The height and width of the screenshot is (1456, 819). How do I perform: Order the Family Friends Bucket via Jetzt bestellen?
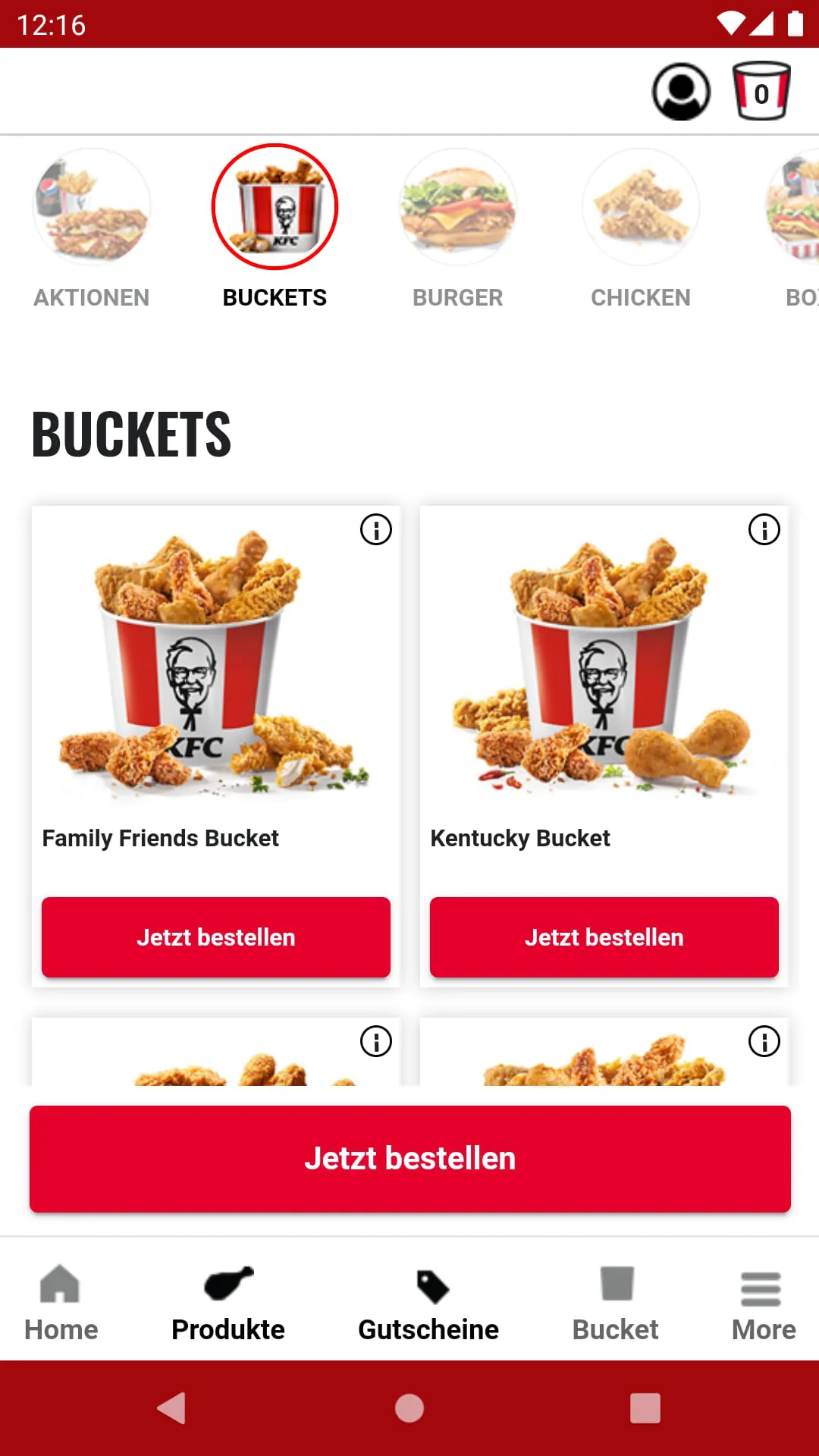click(x=216, y=937)
